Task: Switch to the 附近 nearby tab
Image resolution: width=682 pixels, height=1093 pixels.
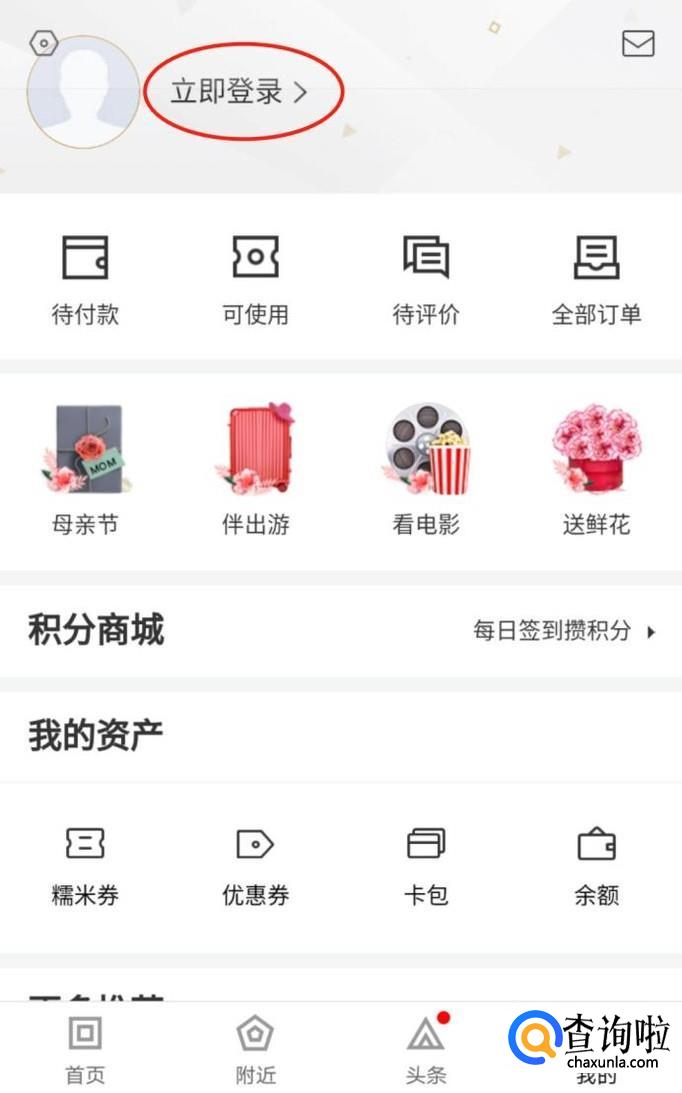Action: tap(255, 1048)
